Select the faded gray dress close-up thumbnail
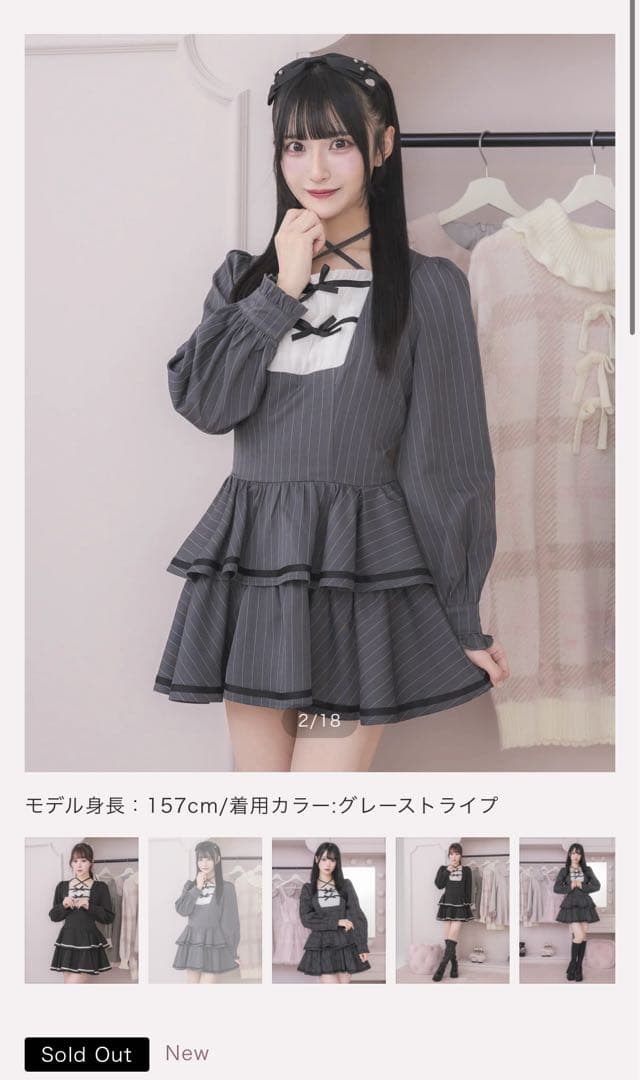The image size is (640, 1080). 205,910
